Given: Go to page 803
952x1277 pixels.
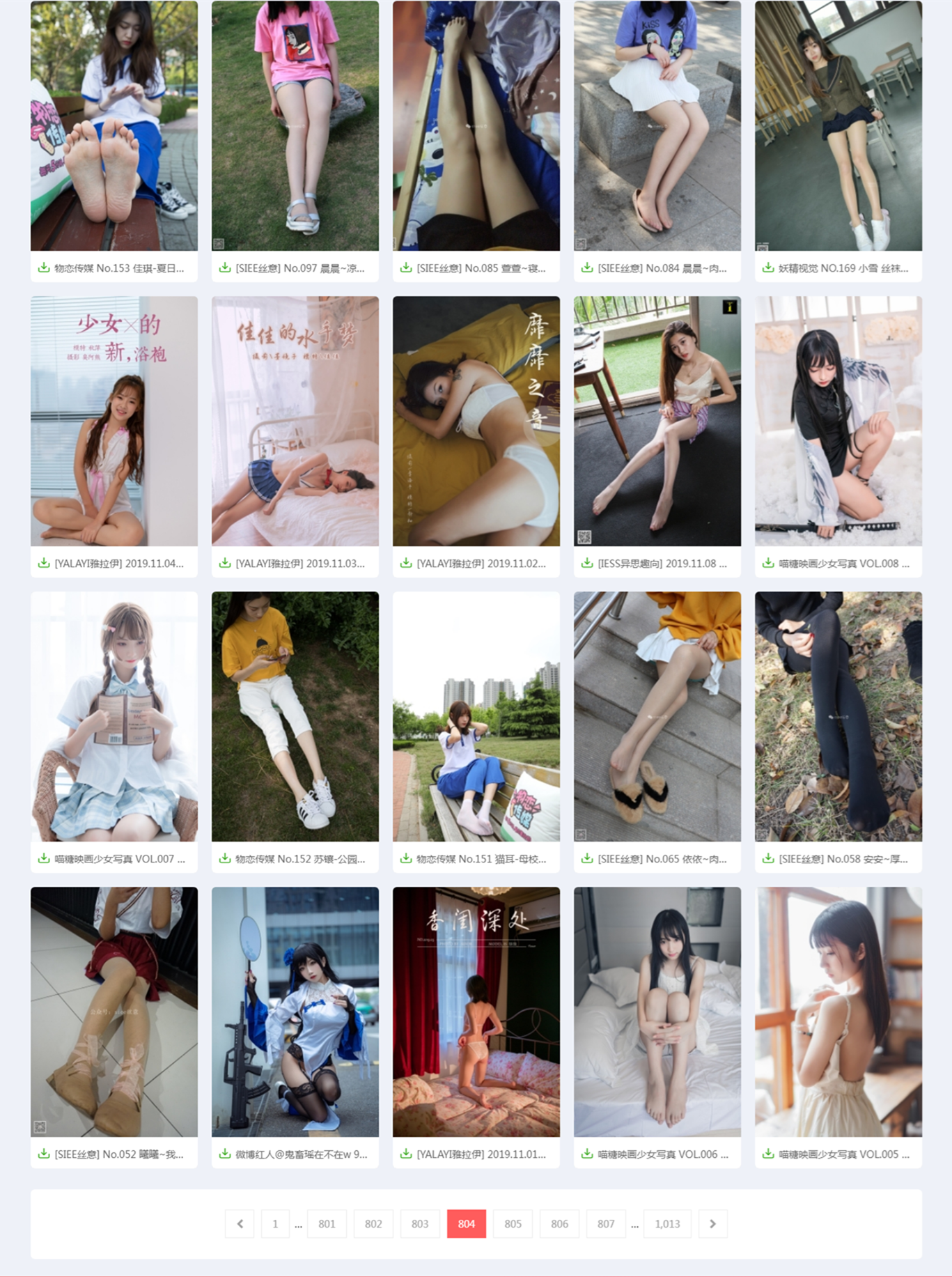Looking at the screenshot, I should [419, 1223].
